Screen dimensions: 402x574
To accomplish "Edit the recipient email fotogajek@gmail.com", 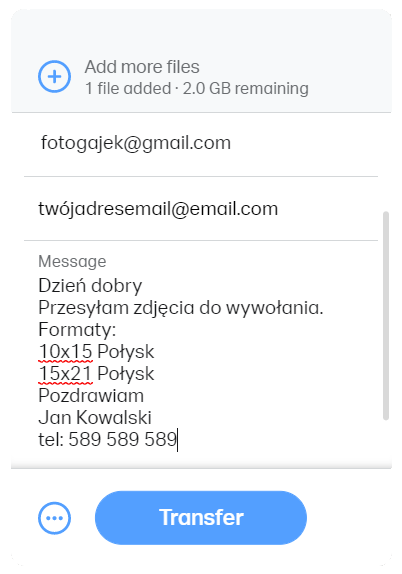I will point(201,143).
